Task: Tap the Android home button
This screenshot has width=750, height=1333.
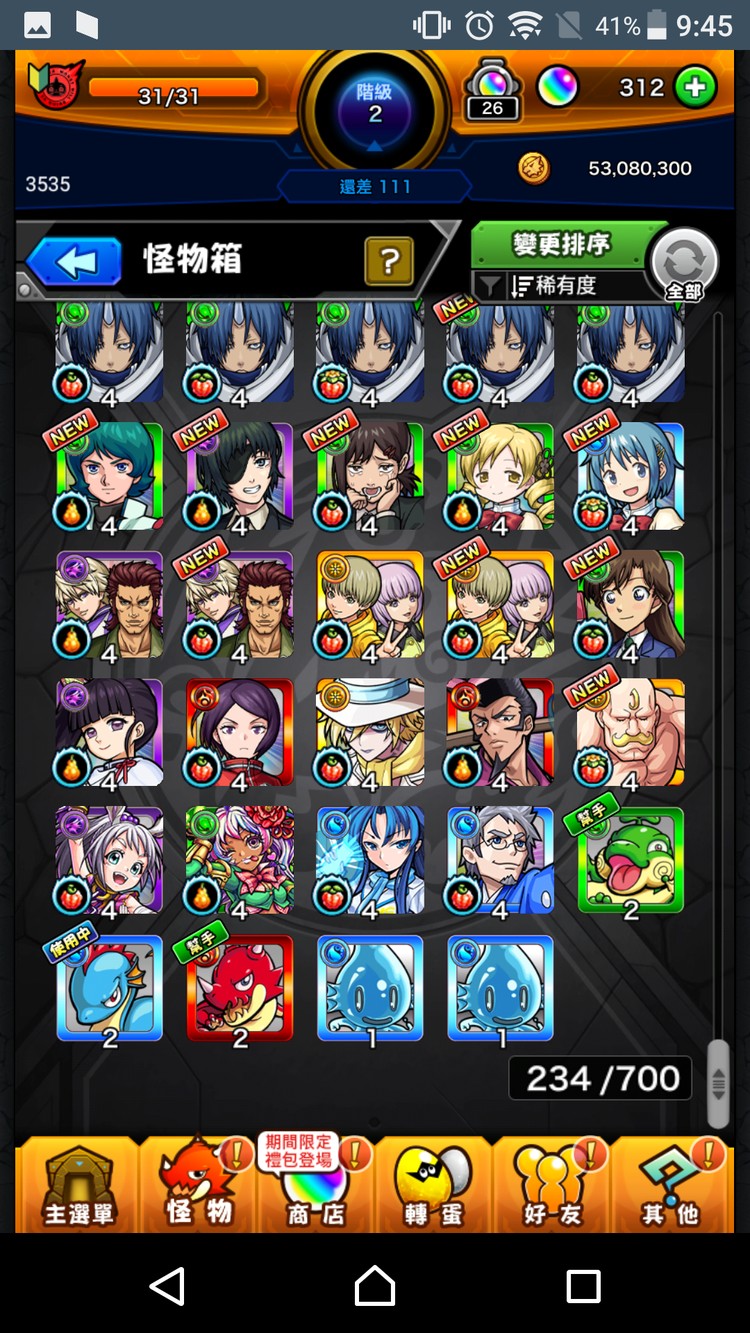Action: coord(375,1285)
